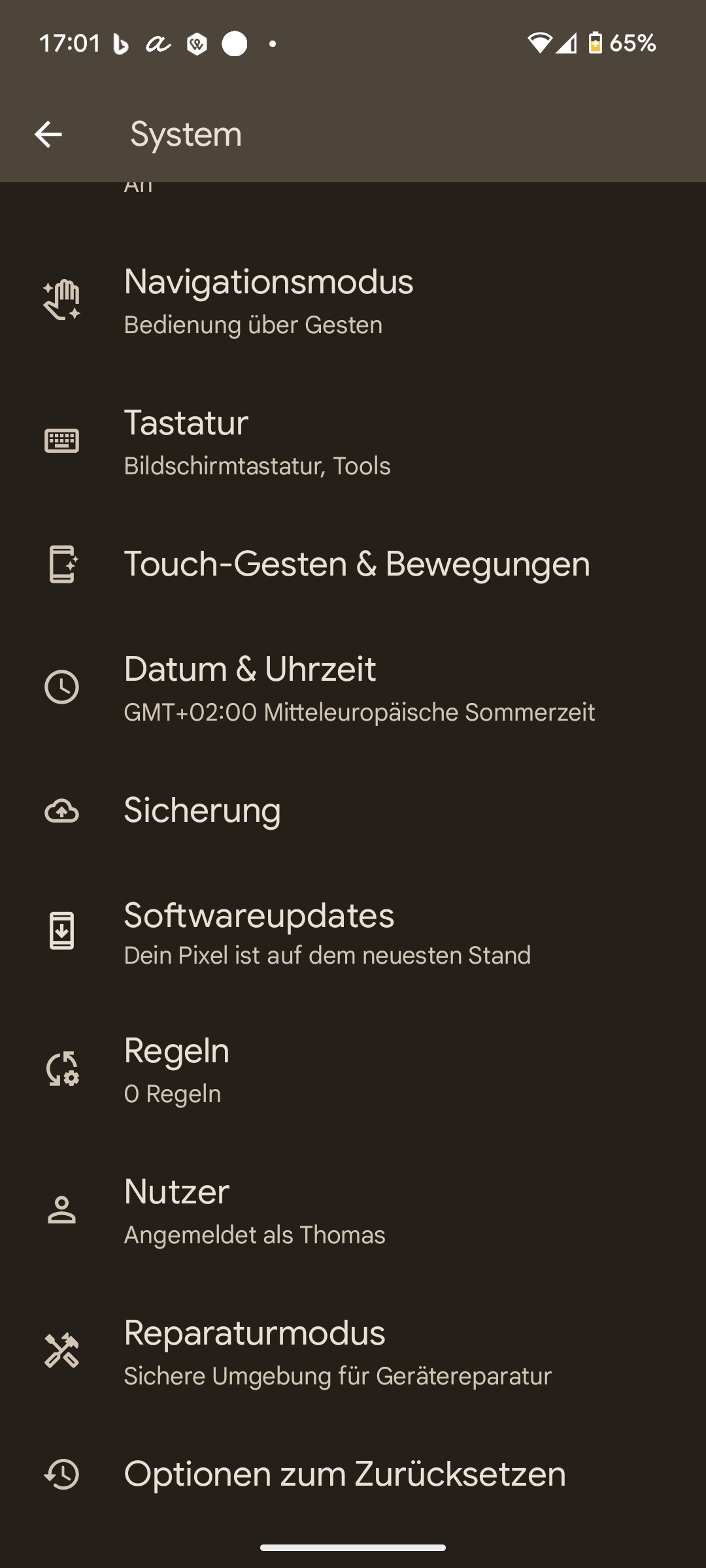The width and height of the screenshot is (706, 1568).
Task: Open Sicherung backup settings
Action: [x=353, y=811]
